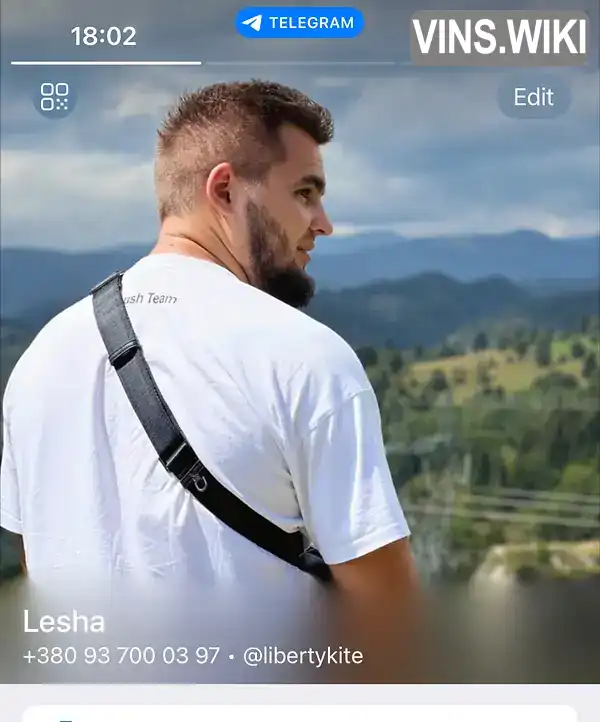Tap the Edit button
The height and width of the screenshot is (722, 600).
tap(533, 97)
